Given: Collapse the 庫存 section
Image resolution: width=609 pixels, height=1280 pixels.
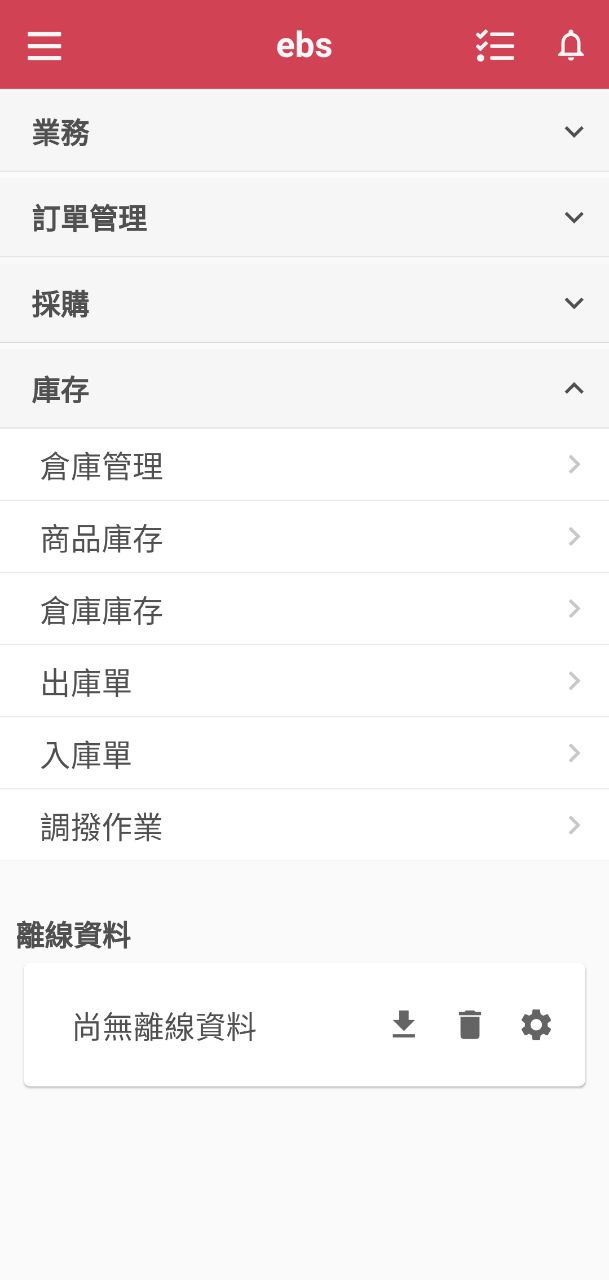Looking at the screenshot, I should click(304, 388).
